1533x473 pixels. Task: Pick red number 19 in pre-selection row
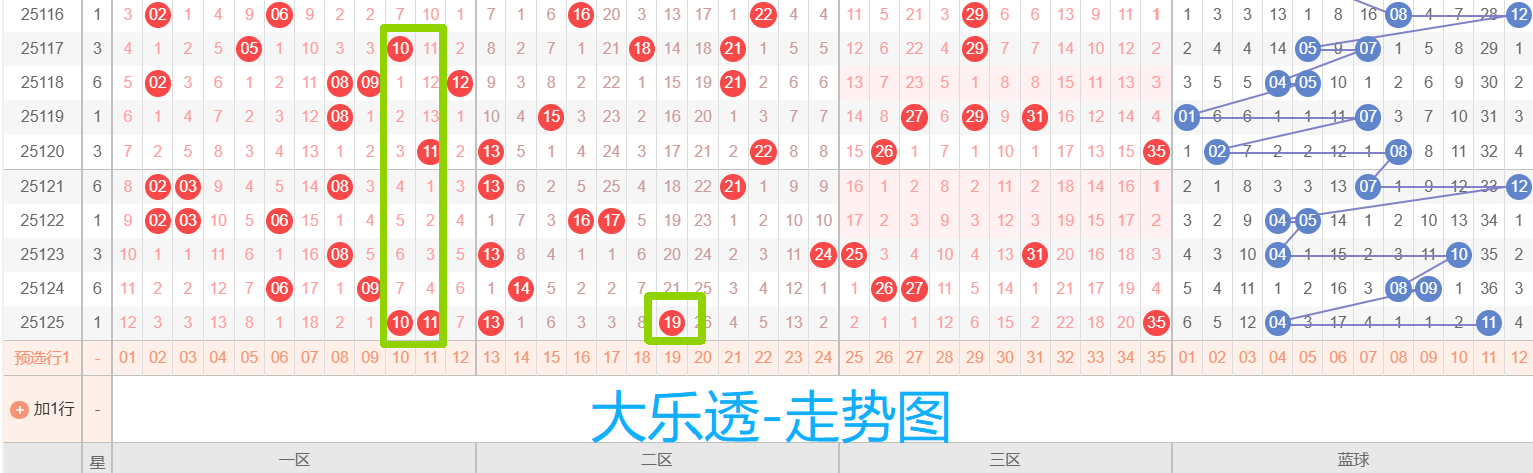click(673, 358)
